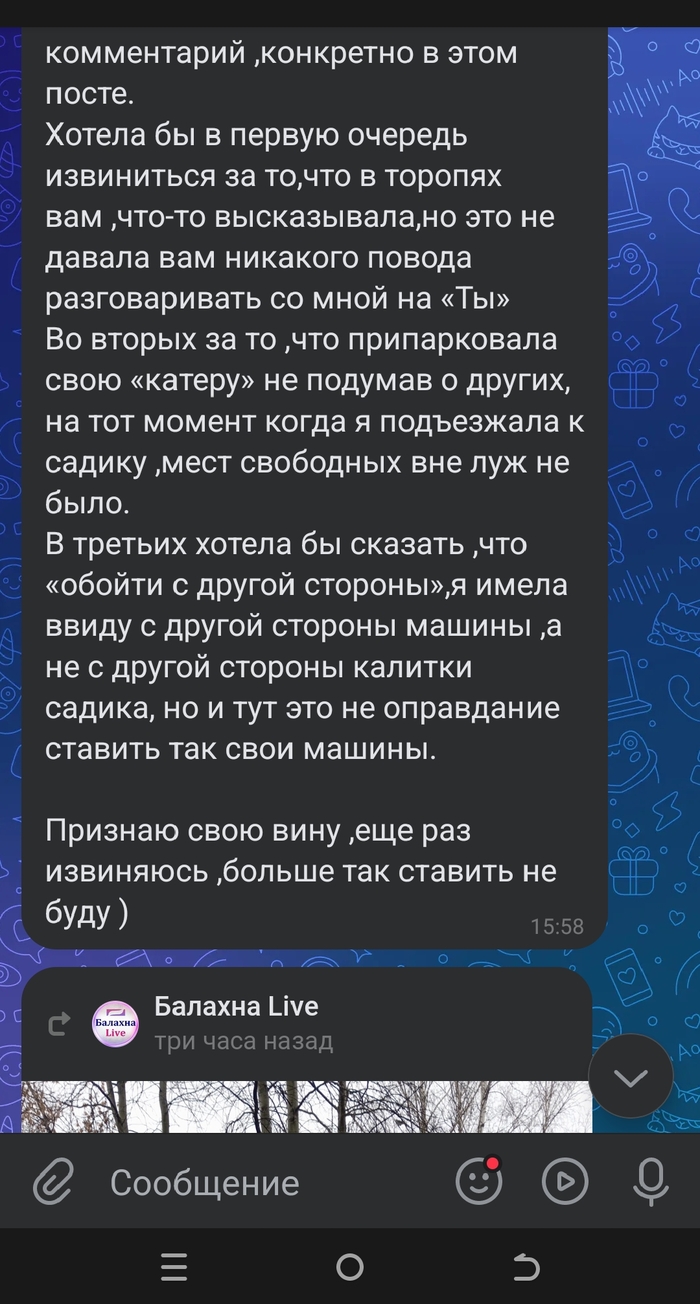Open the forwarded Балахна Live channel
Viewport: 700px width, 1304px height.
(236, 1006)
